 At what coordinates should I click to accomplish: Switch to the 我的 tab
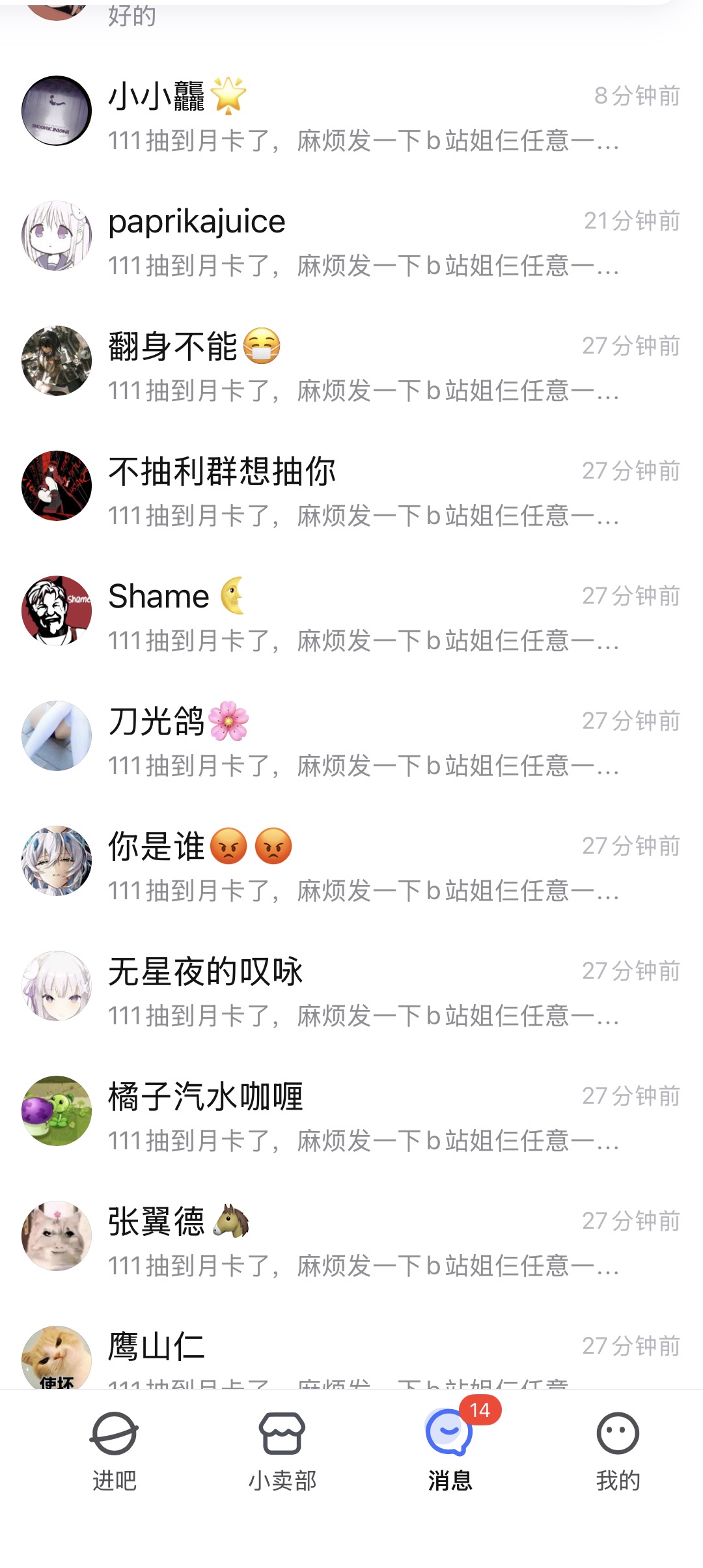[x=617, y=1449]
